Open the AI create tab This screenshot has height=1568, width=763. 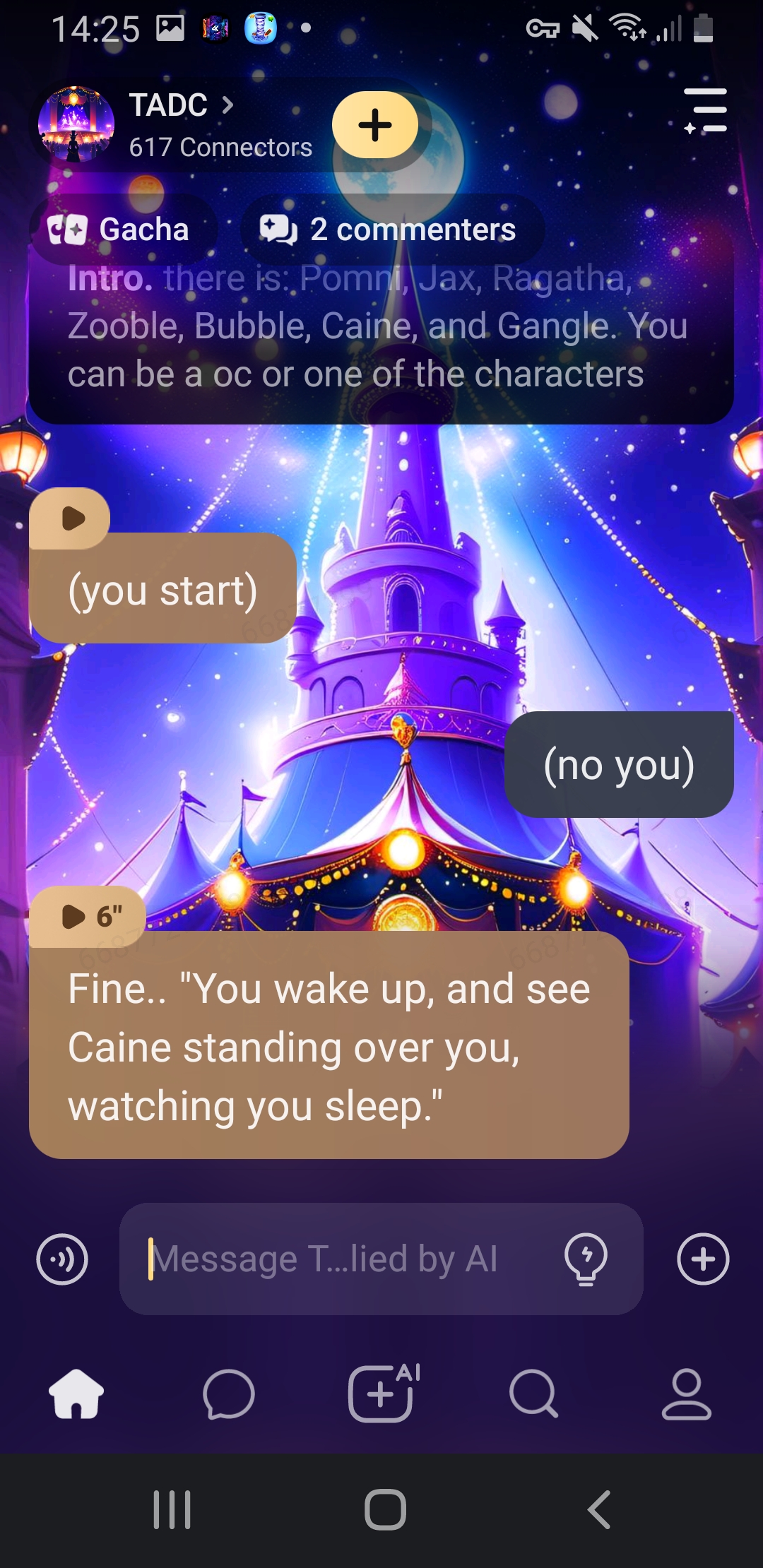(x=382, y=1394)
